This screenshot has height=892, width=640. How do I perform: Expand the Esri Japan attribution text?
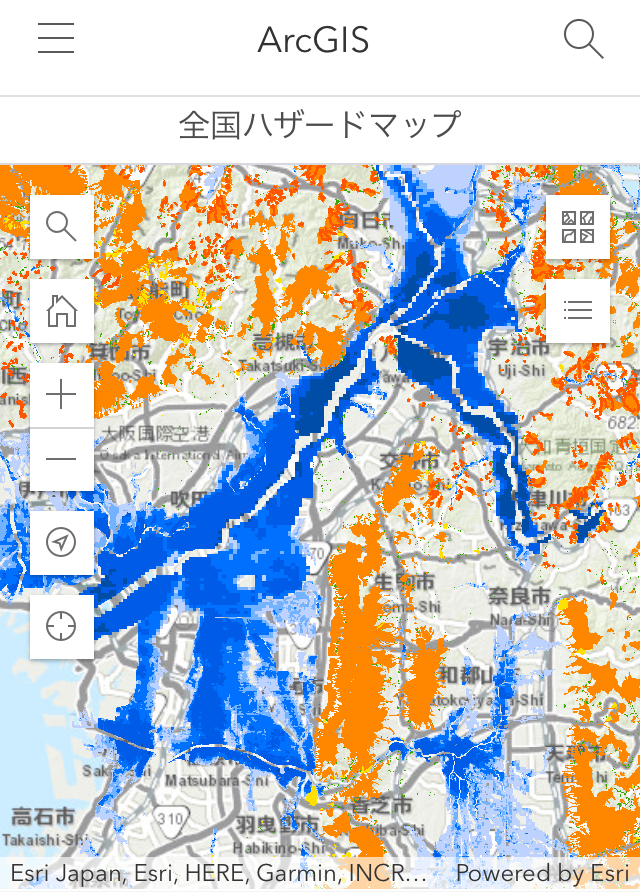tap(218, 873)
